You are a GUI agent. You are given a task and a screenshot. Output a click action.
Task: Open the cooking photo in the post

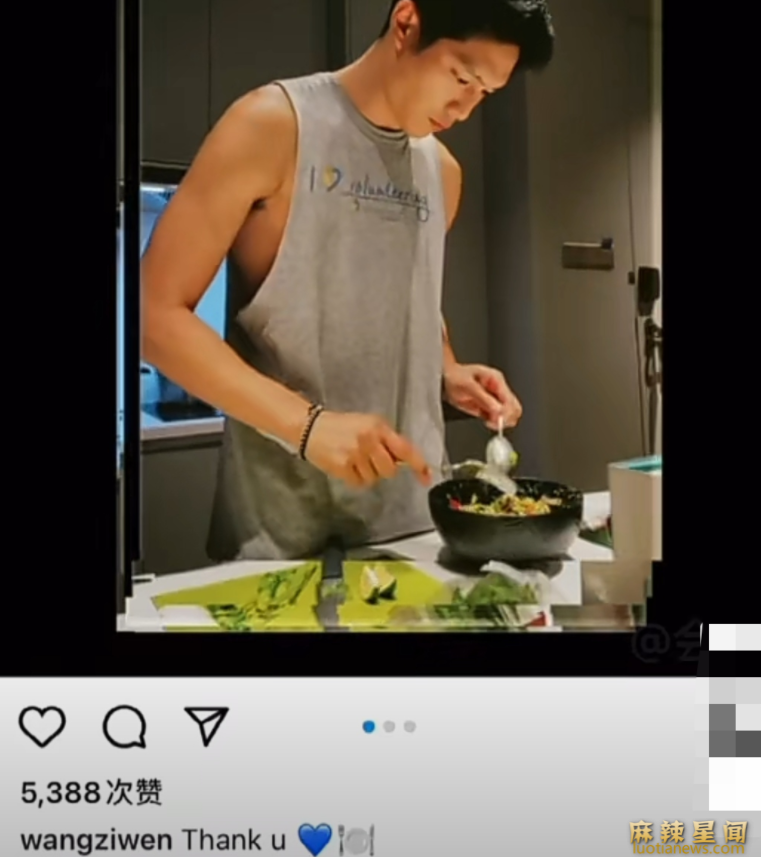(x=390, y=320)
